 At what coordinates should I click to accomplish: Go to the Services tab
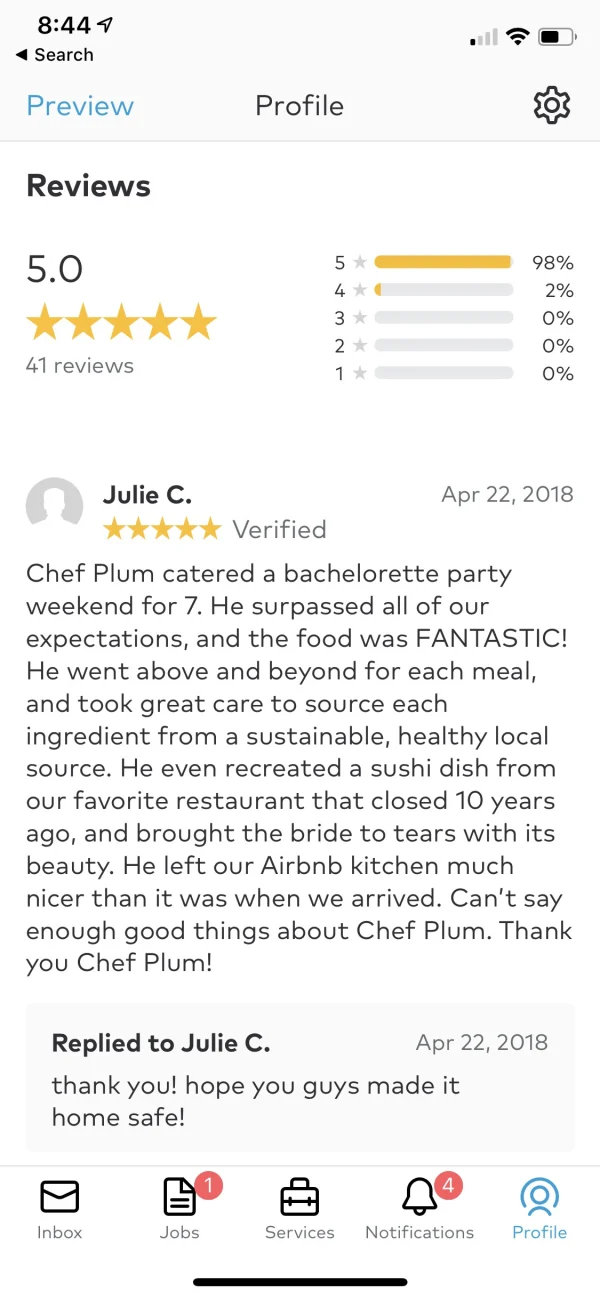pyautogui.click(x=299, y=1208)
